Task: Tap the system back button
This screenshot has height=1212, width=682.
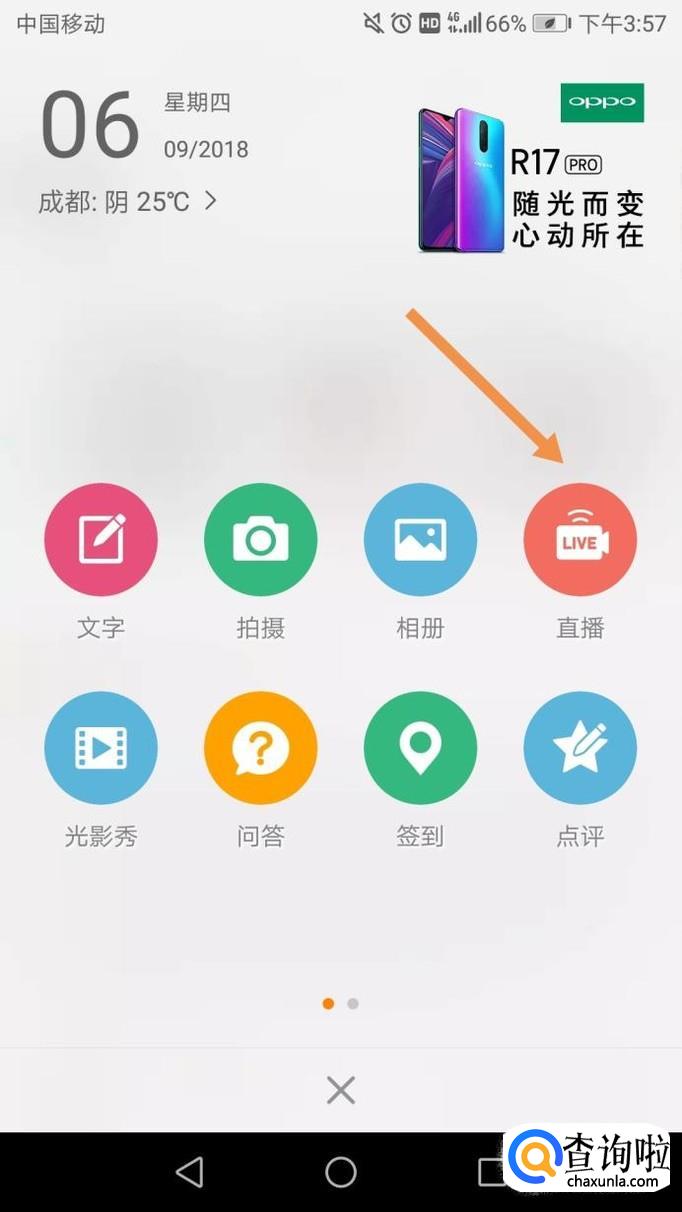Action: (189, 1172)
